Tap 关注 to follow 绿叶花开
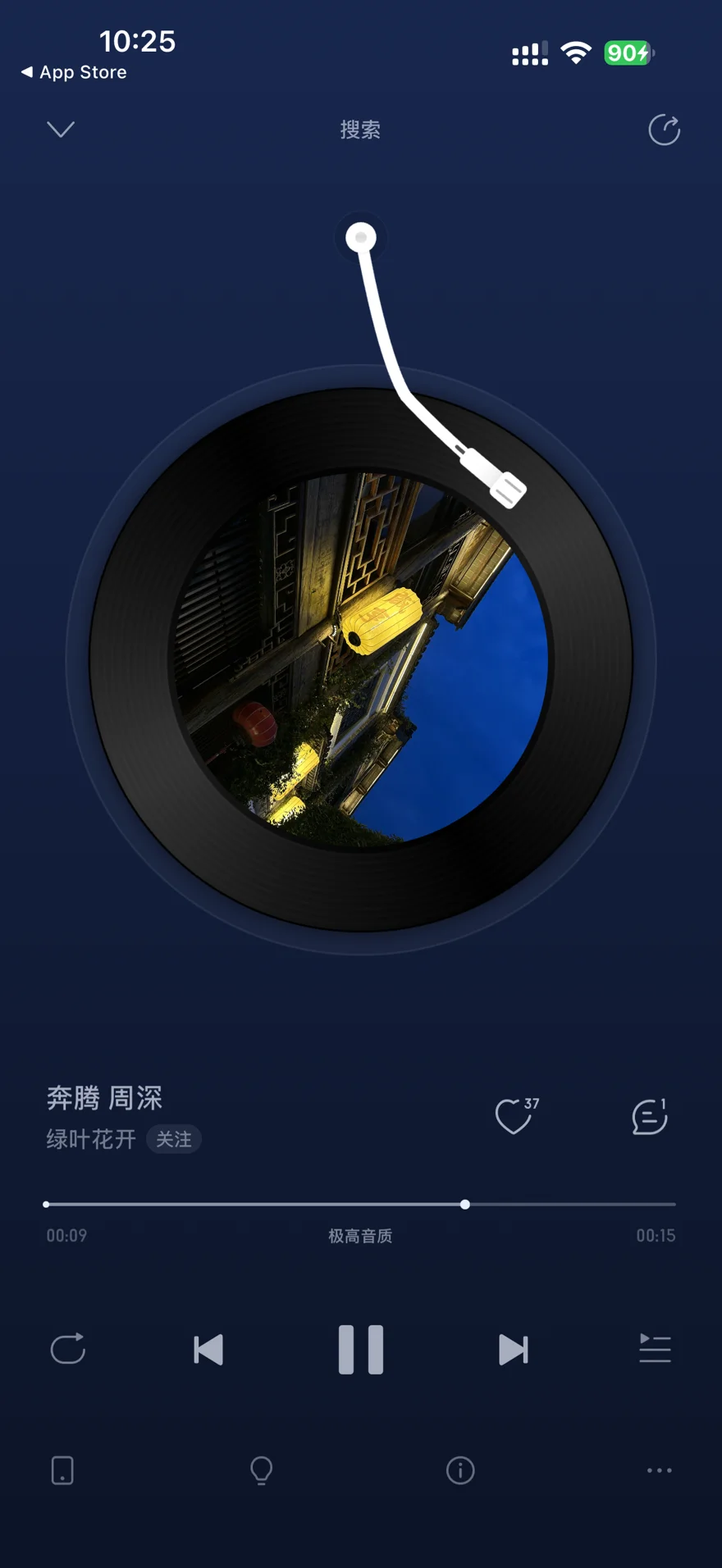Screen dimensions: 722x1568 click(x=174, y=1139)
